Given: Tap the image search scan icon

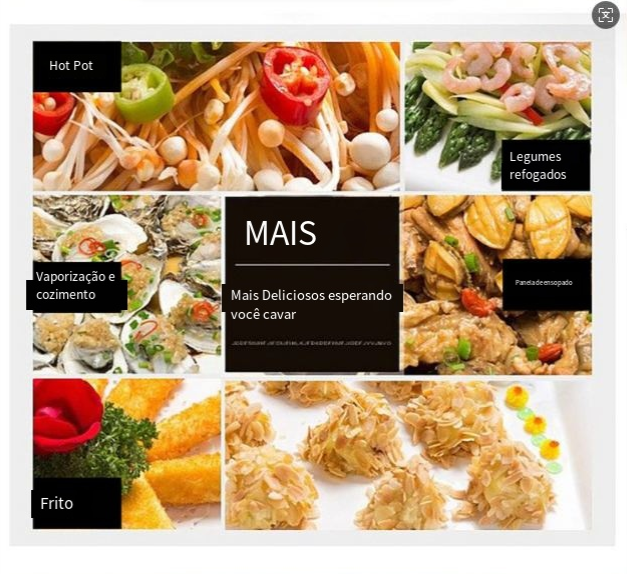Looking at the screenshot, I should pos(605,15).
